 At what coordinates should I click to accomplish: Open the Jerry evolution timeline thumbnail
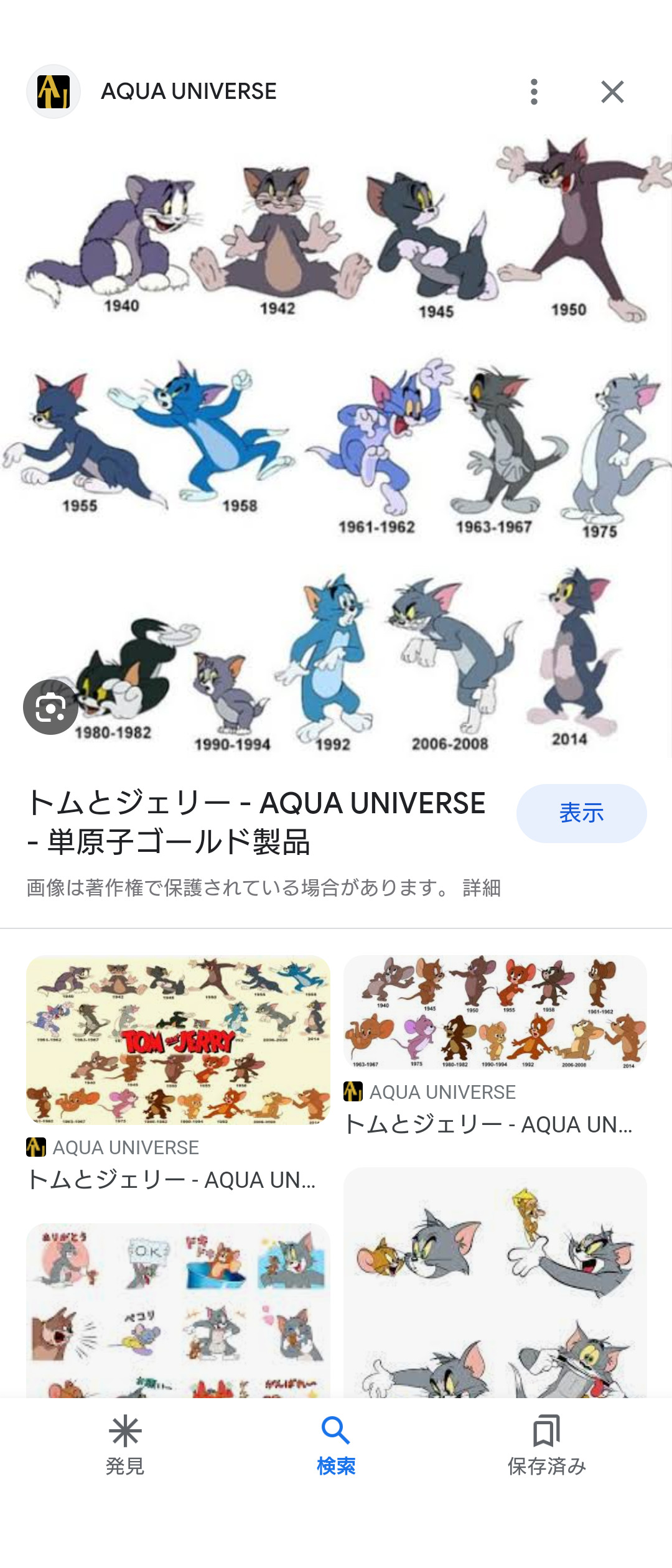click(x=495, y=1012)
